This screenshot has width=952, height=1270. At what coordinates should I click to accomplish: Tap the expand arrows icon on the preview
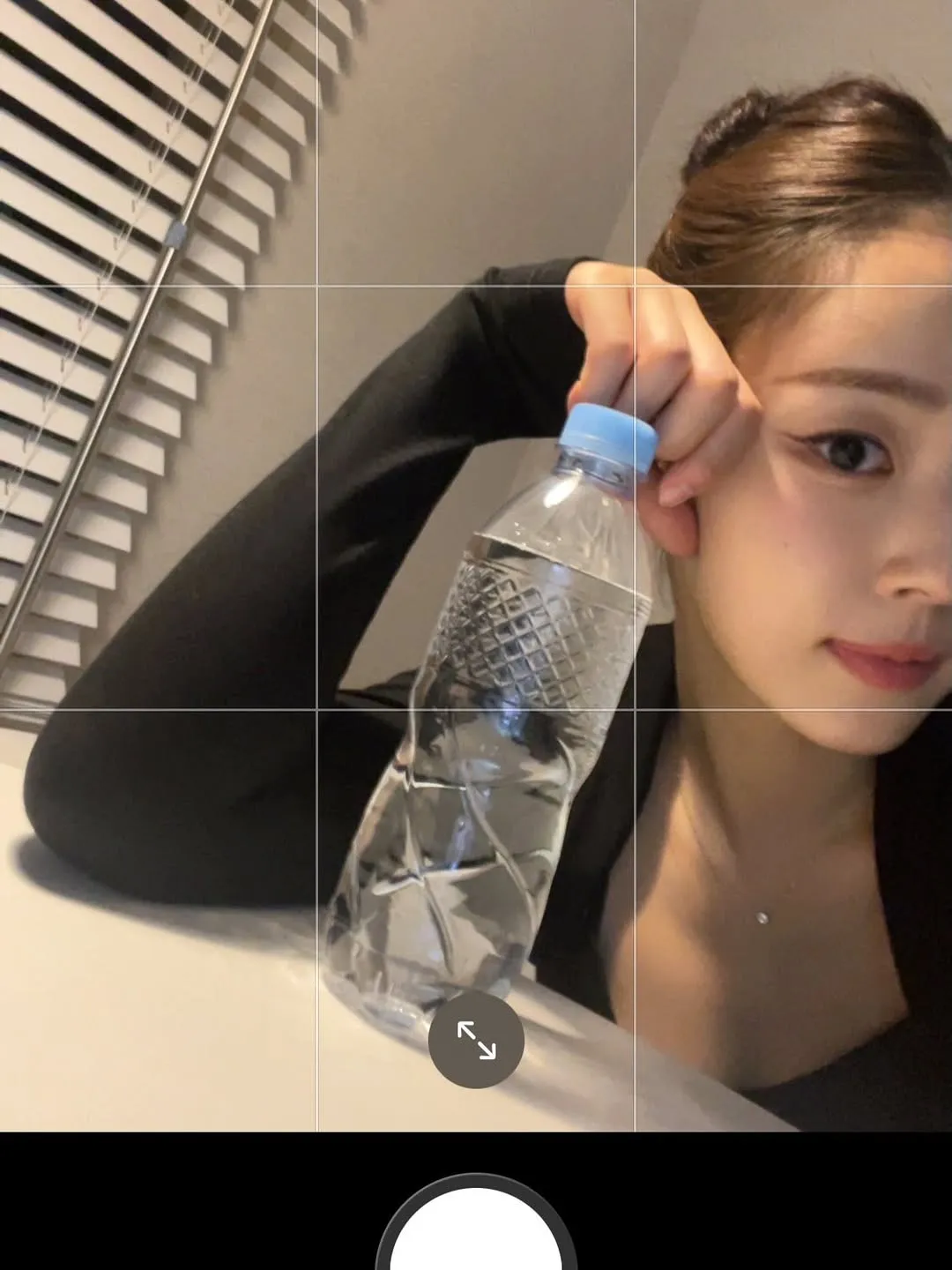click(476, 1041)
